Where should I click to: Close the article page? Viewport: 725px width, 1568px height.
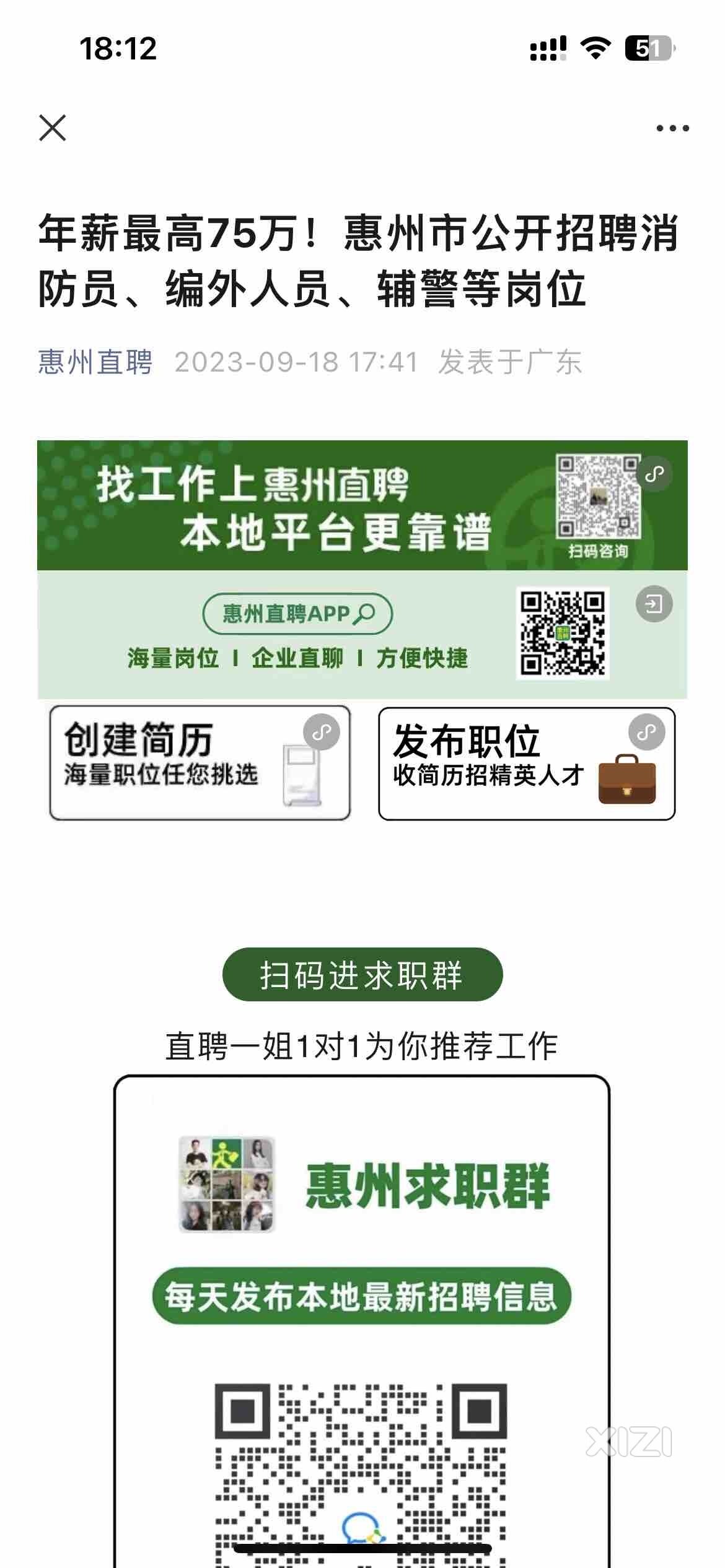53,128
